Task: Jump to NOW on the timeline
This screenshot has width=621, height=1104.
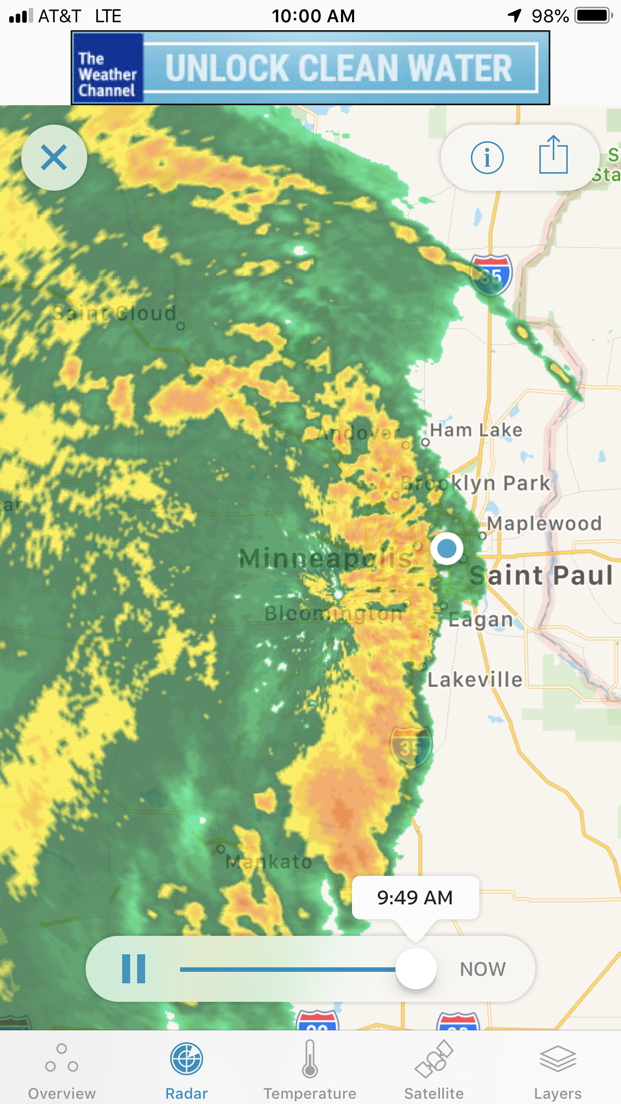Action: click(x=483, y=970)
